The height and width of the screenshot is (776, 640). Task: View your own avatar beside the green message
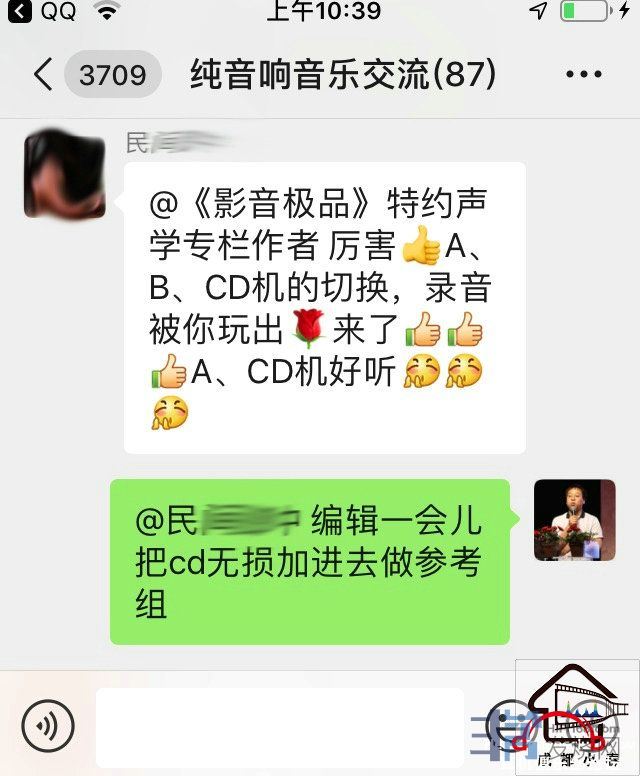click(574, 520)
